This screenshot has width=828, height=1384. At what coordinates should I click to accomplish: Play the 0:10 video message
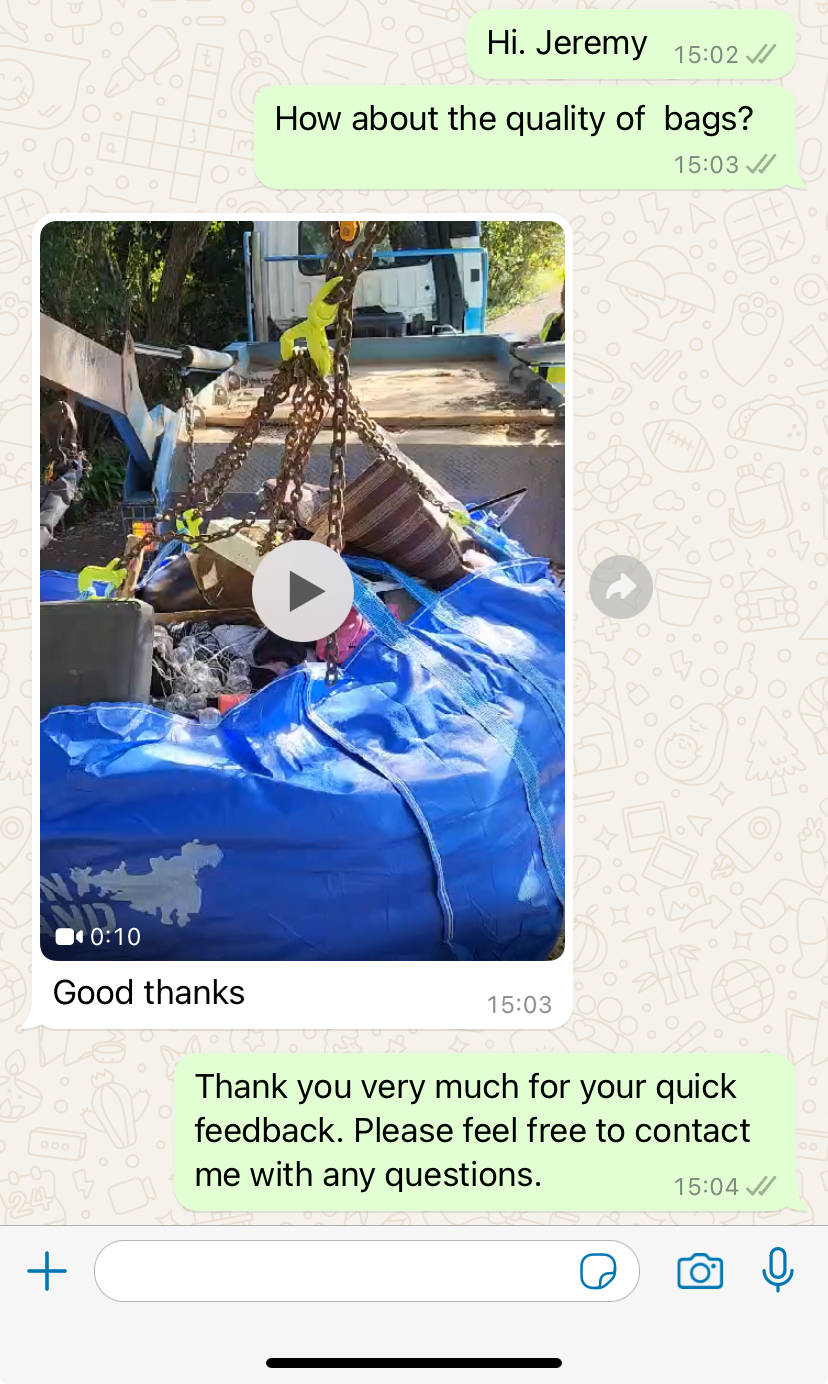pyautogui.click(x=302, y=591)
